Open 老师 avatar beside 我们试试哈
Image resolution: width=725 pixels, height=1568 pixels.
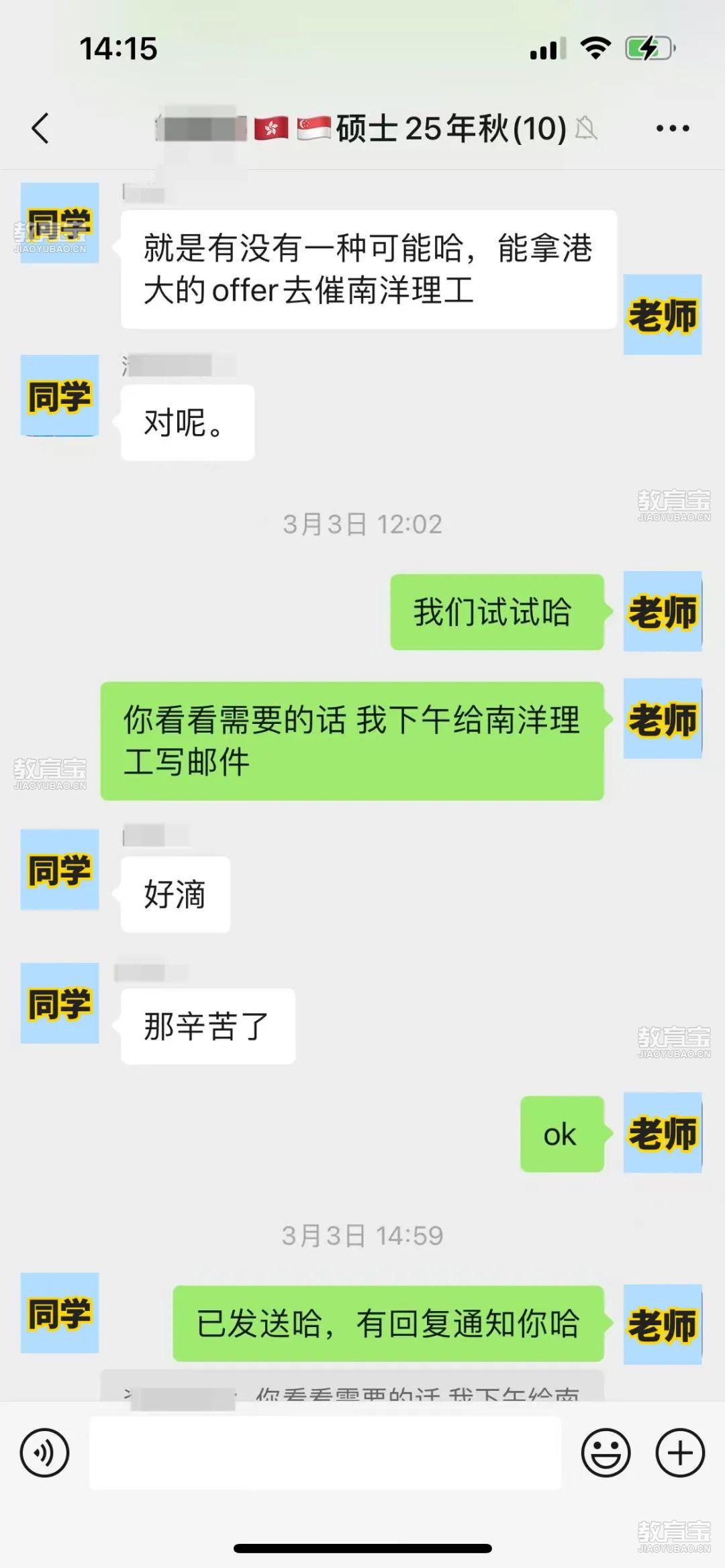pos(663,612)
